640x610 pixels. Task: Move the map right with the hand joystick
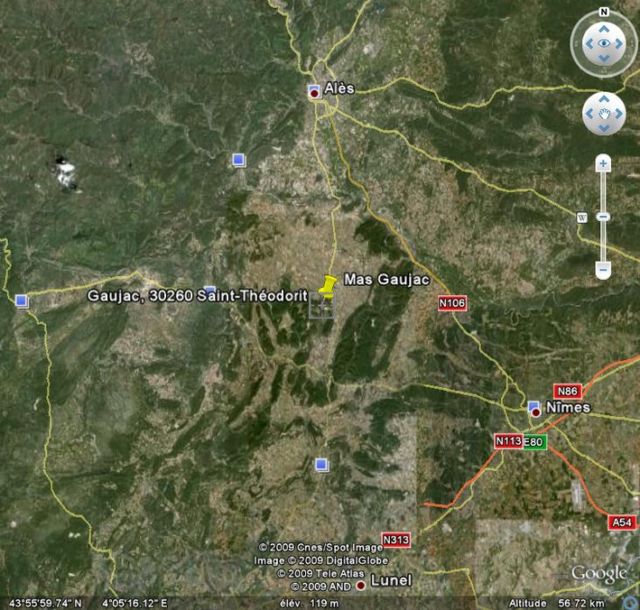pos(618,115)
